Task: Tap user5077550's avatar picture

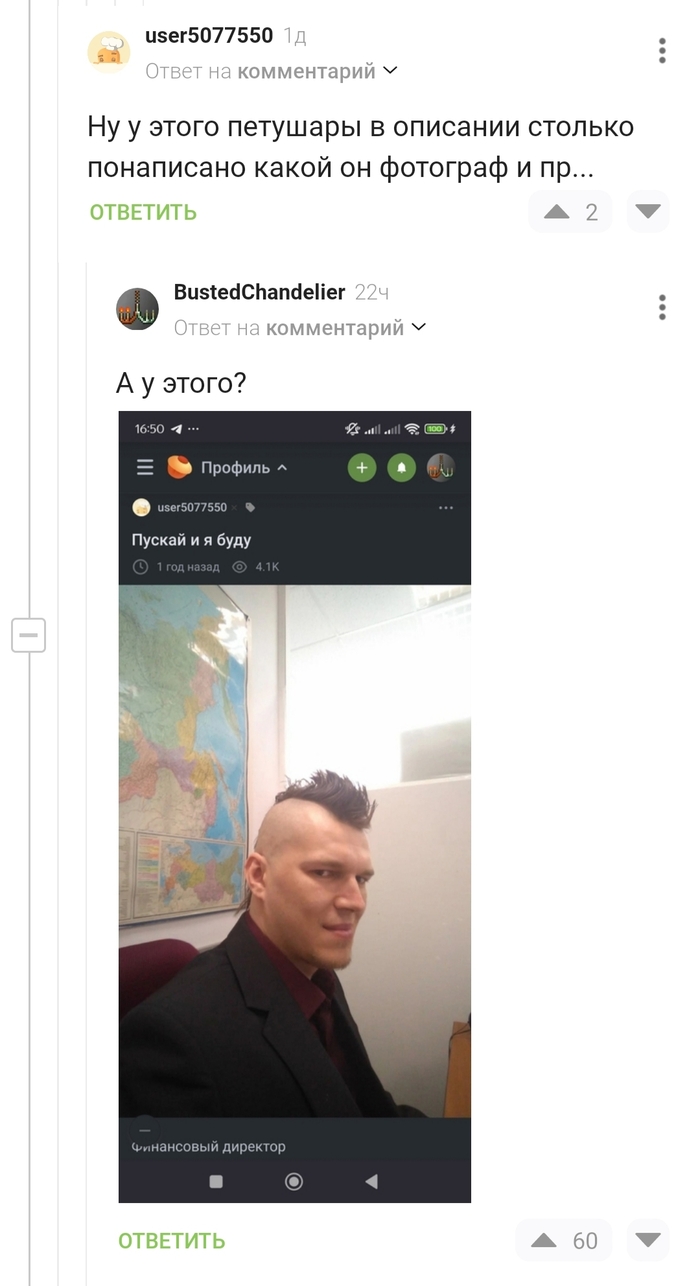Action: pos(109,52)
